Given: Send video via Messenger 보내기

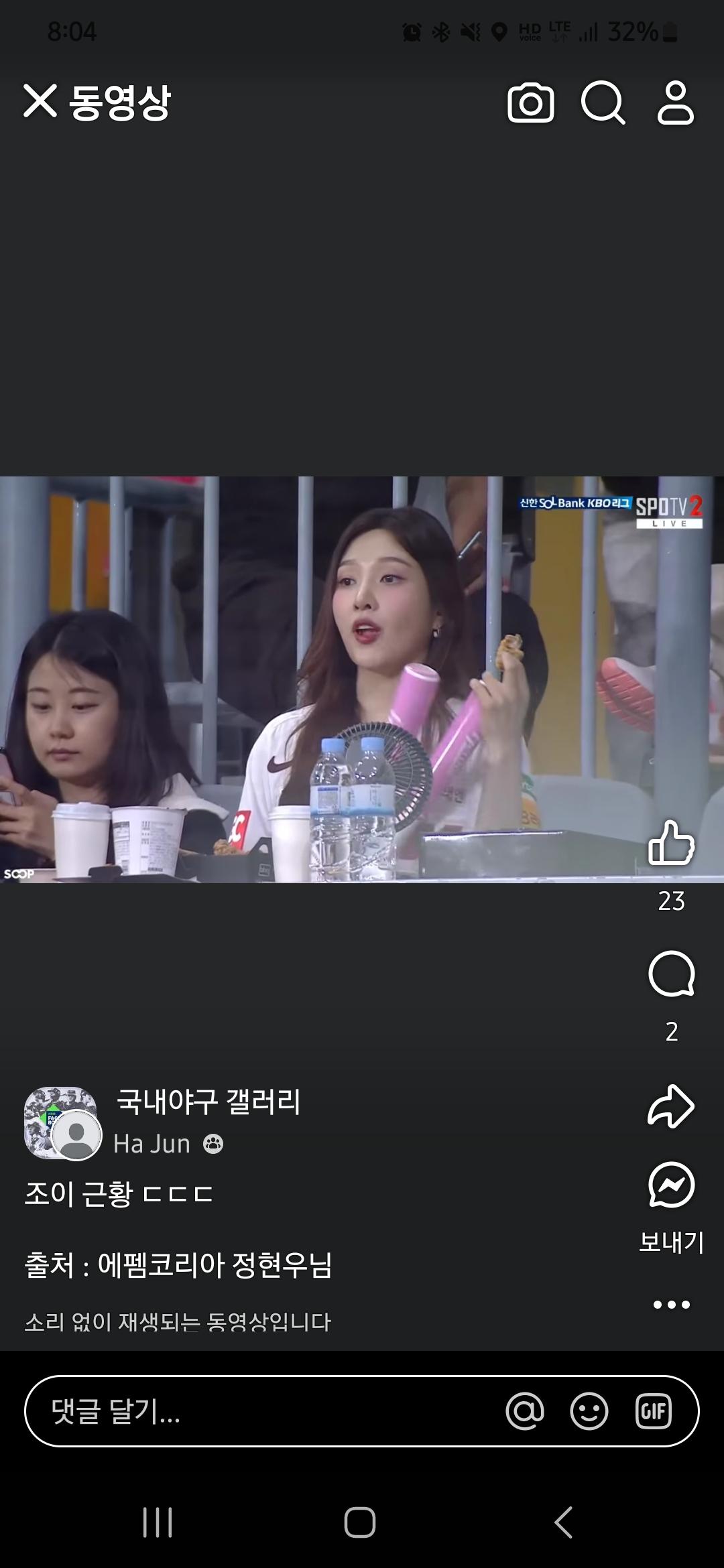Looking at the screenshot, I should pyautogui.click(x=671, y=1186).
